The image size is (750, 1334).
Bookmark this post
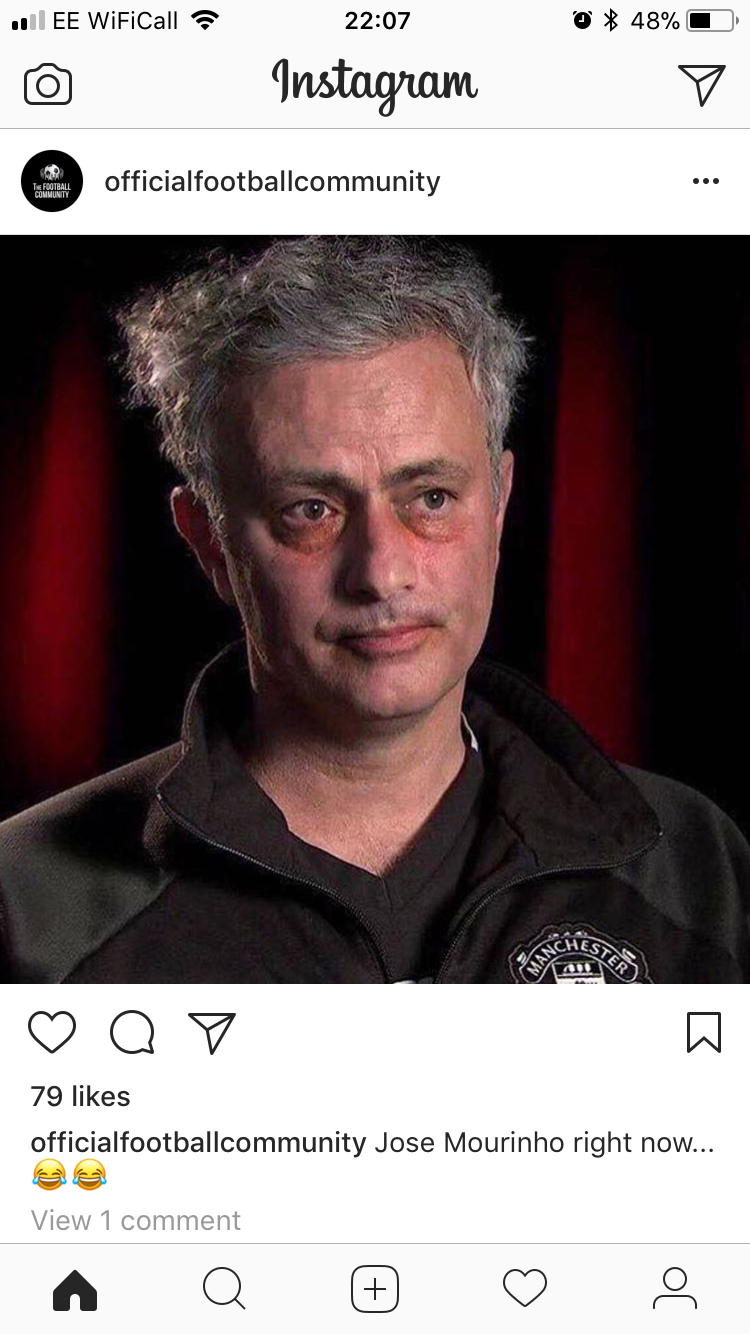(x=703, y=1032)
